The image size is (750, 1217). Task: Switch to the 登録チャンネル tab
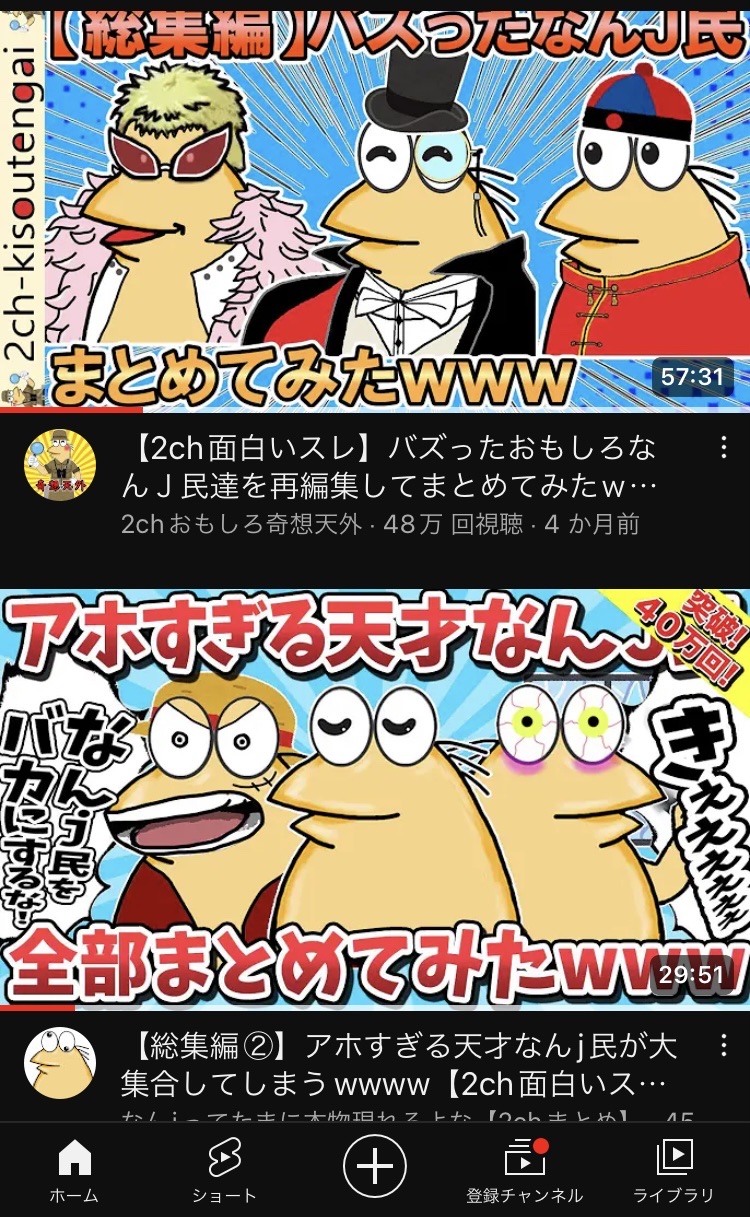[x=524, y=1170]
